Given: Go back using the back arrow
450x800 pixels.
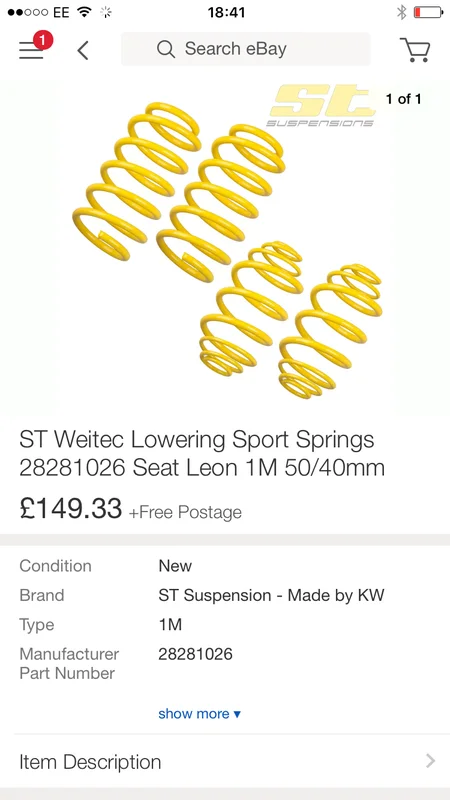Looking at the screenshot, I should pyautogui.click(x=83, y=50).
